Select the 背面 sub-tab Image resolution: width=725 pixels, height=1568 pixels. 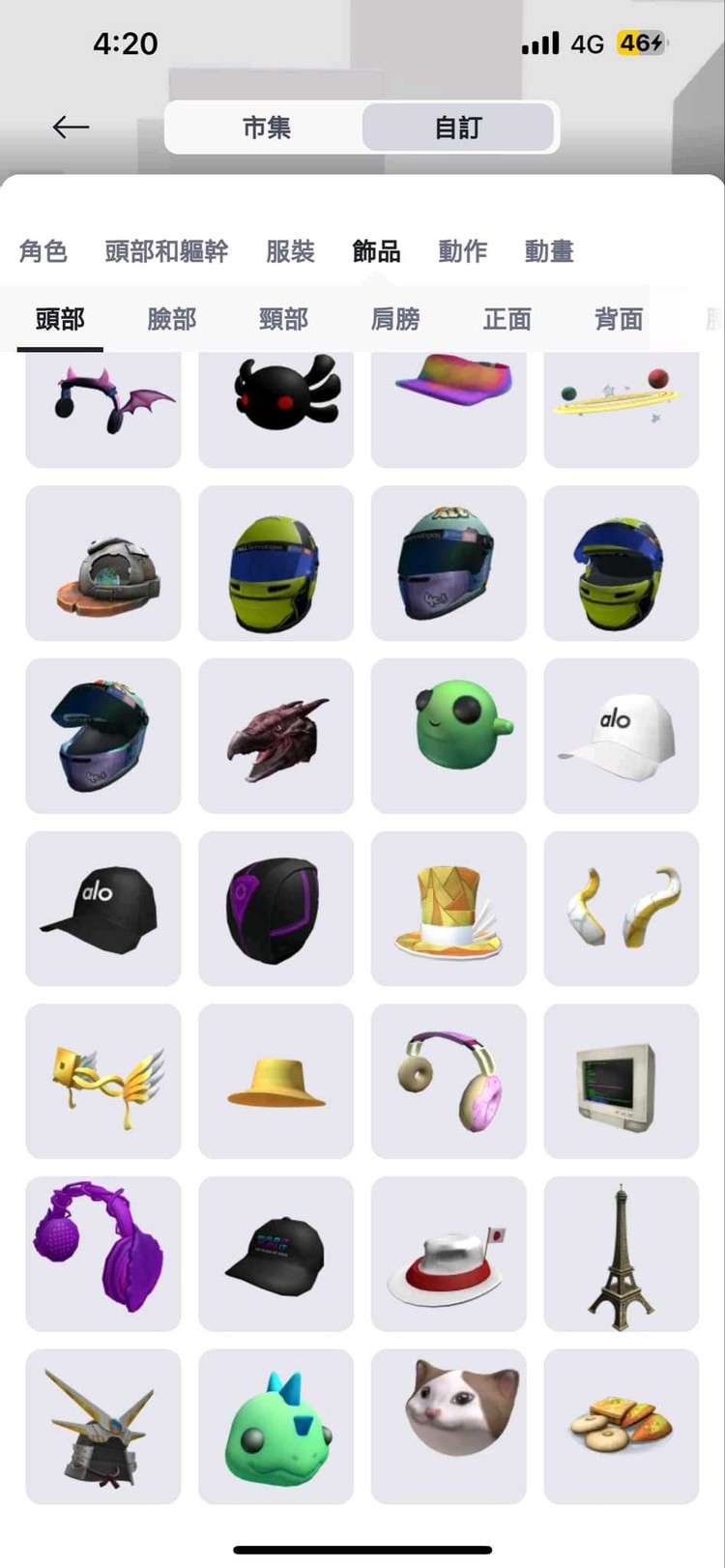(619, 319)
